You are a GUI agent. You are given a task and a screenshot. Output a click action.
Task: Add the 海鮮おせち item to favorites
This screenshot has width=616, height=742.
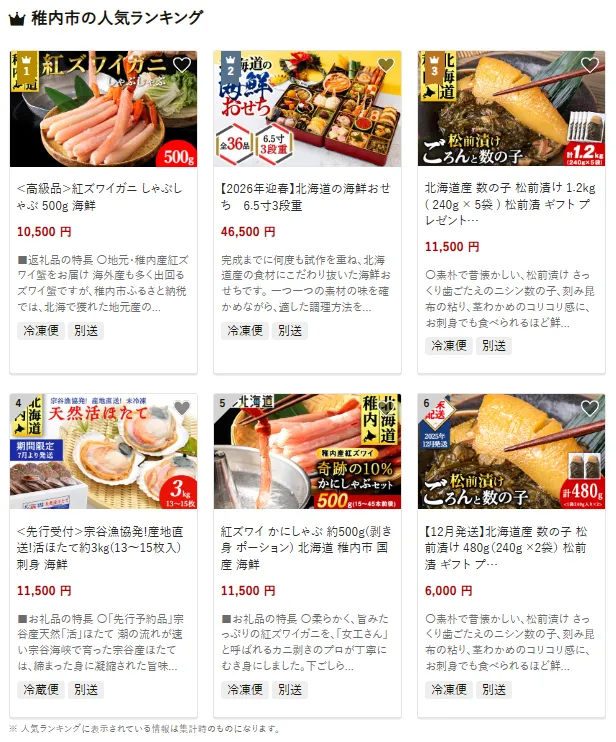point(386,65)
